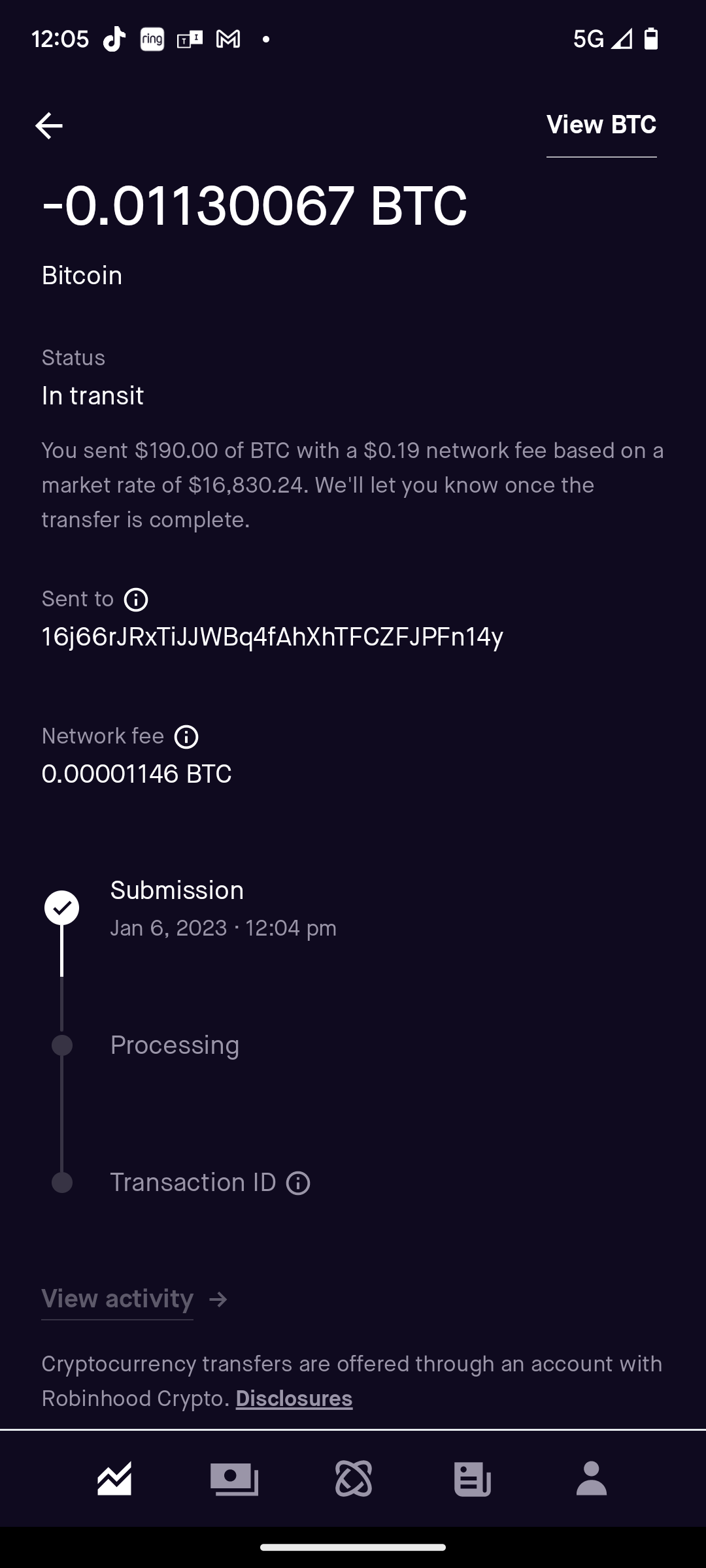
Task: Open the cash tab in bottom navigation
Action: [x=234, y=1478]
